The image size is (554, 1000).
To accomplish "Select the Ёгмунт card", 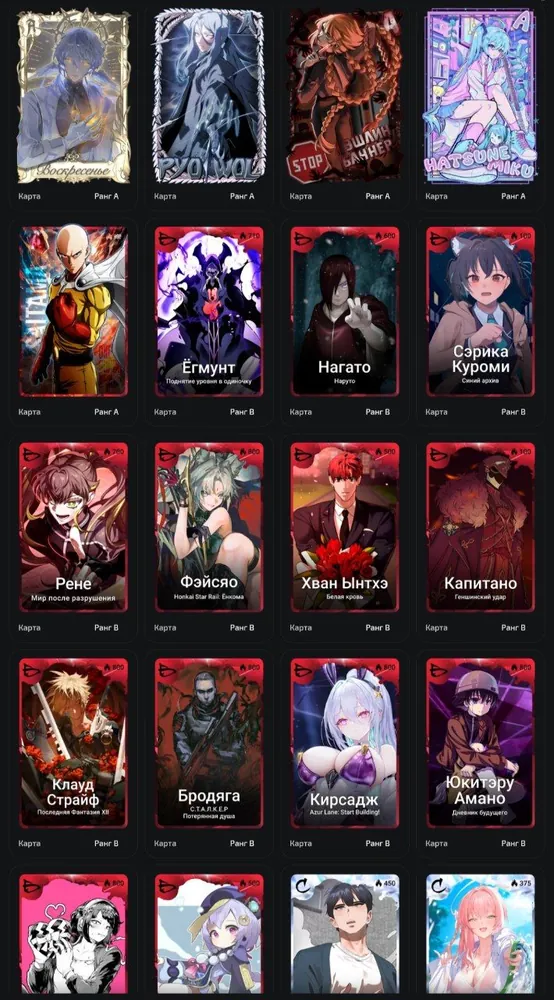I will coord(209,311).
